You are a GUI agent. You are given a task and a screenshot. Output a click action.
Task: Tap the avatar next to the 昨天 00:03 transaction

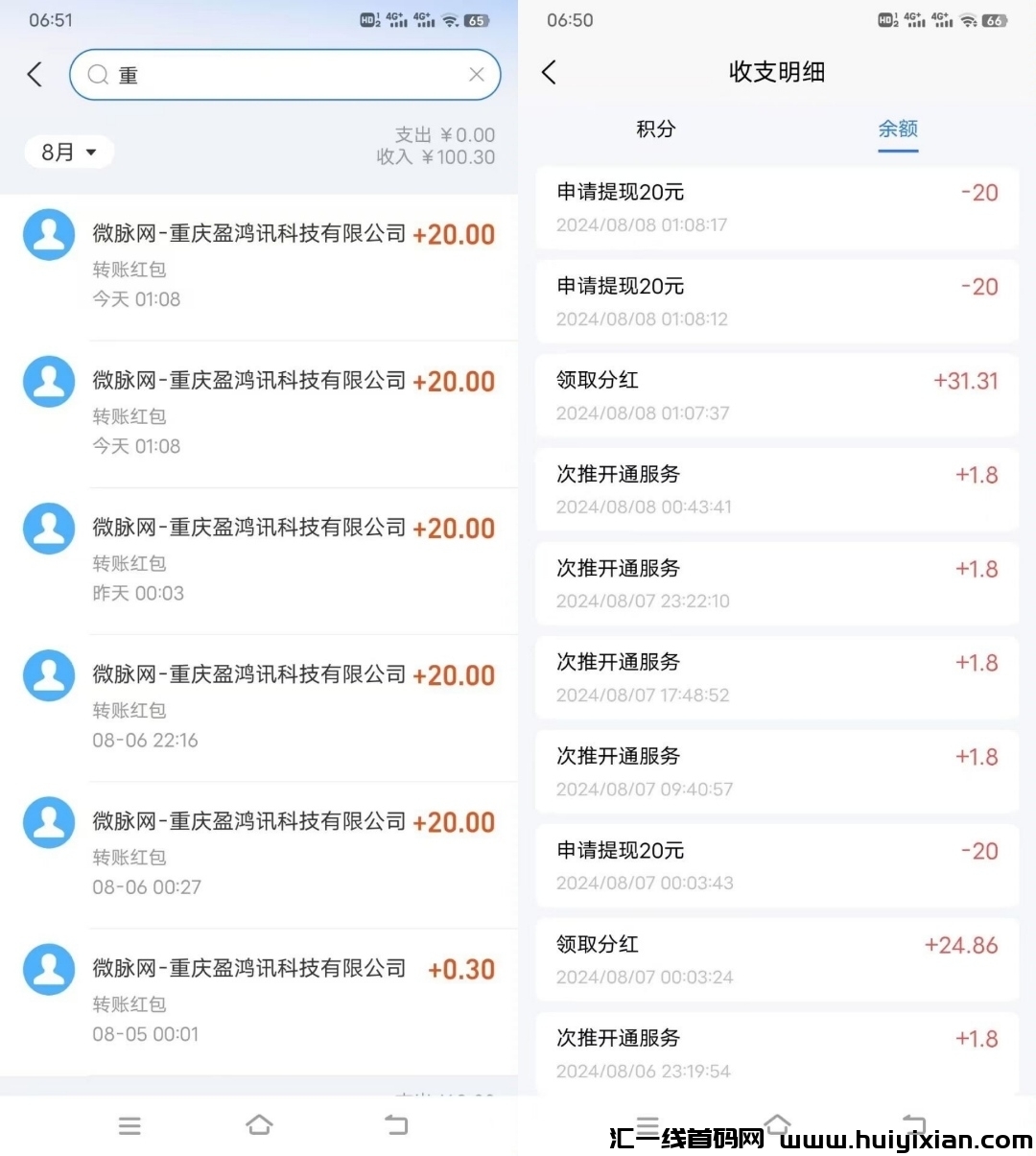[x=48, y=528]
